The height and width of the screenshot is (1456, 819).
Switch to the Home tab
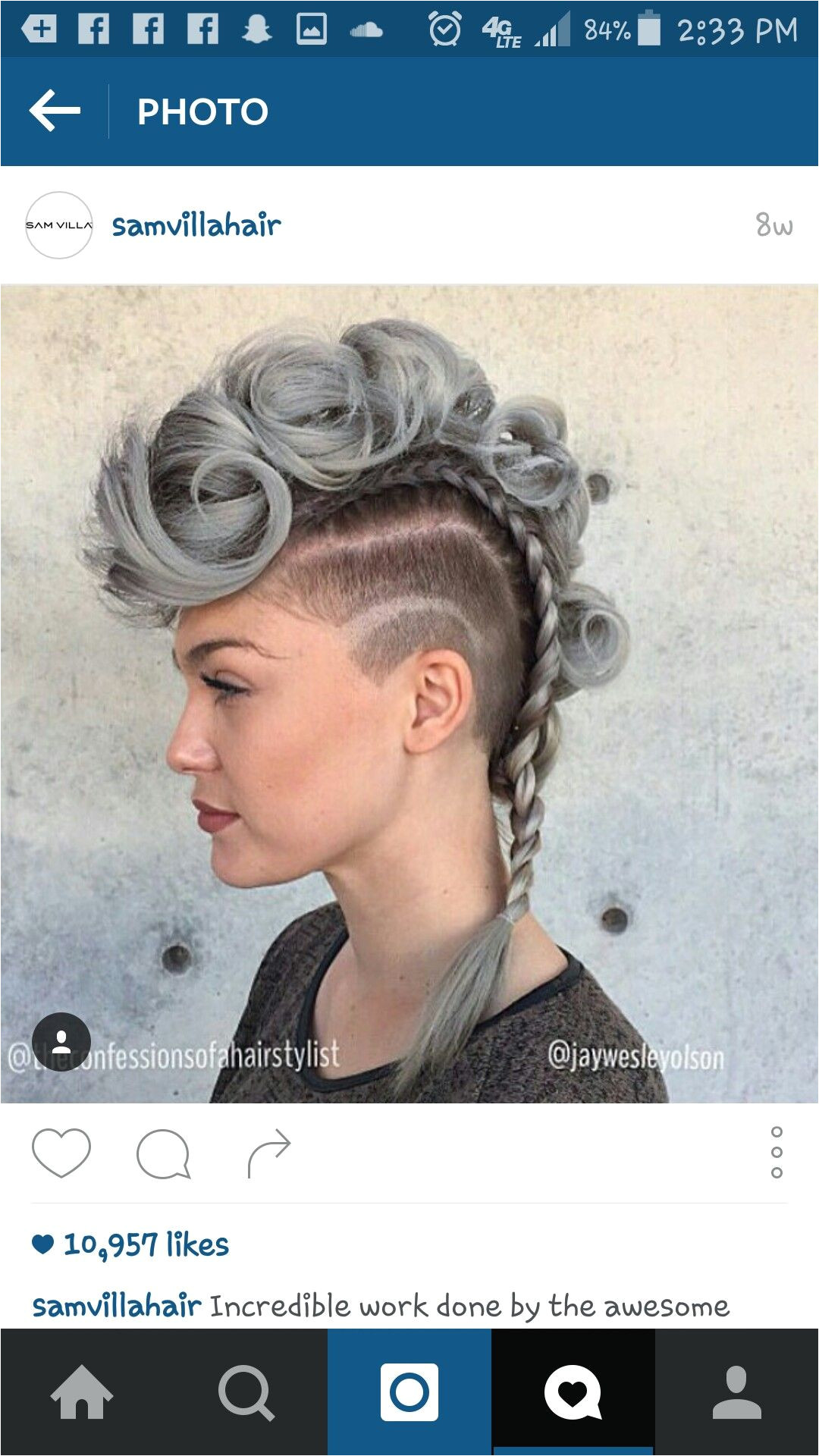tap(82, 1392)
